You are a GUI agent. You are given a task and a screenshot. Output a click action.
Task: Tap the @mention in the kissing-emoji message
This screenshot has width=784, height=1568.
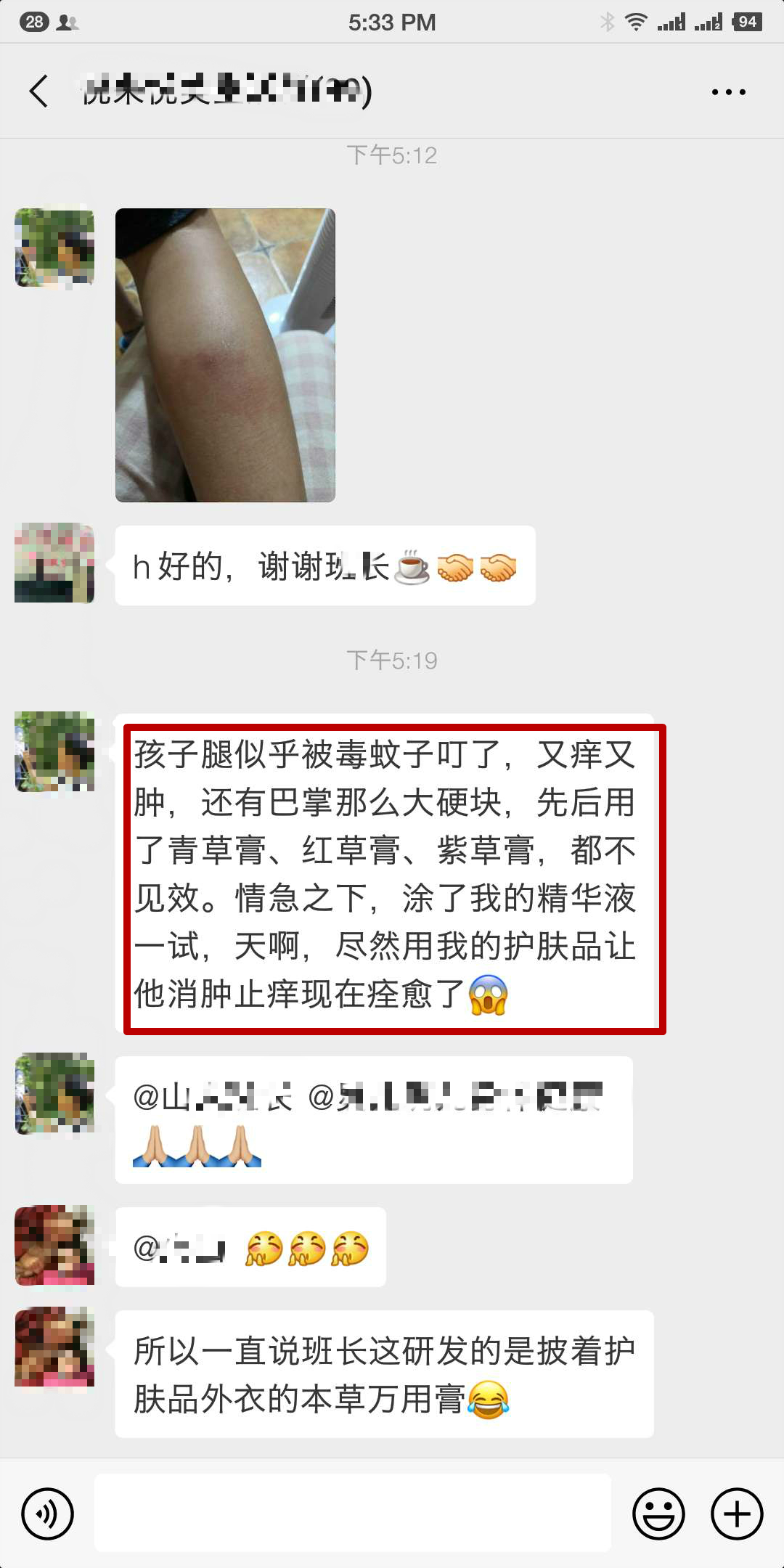pos(181,1247)
